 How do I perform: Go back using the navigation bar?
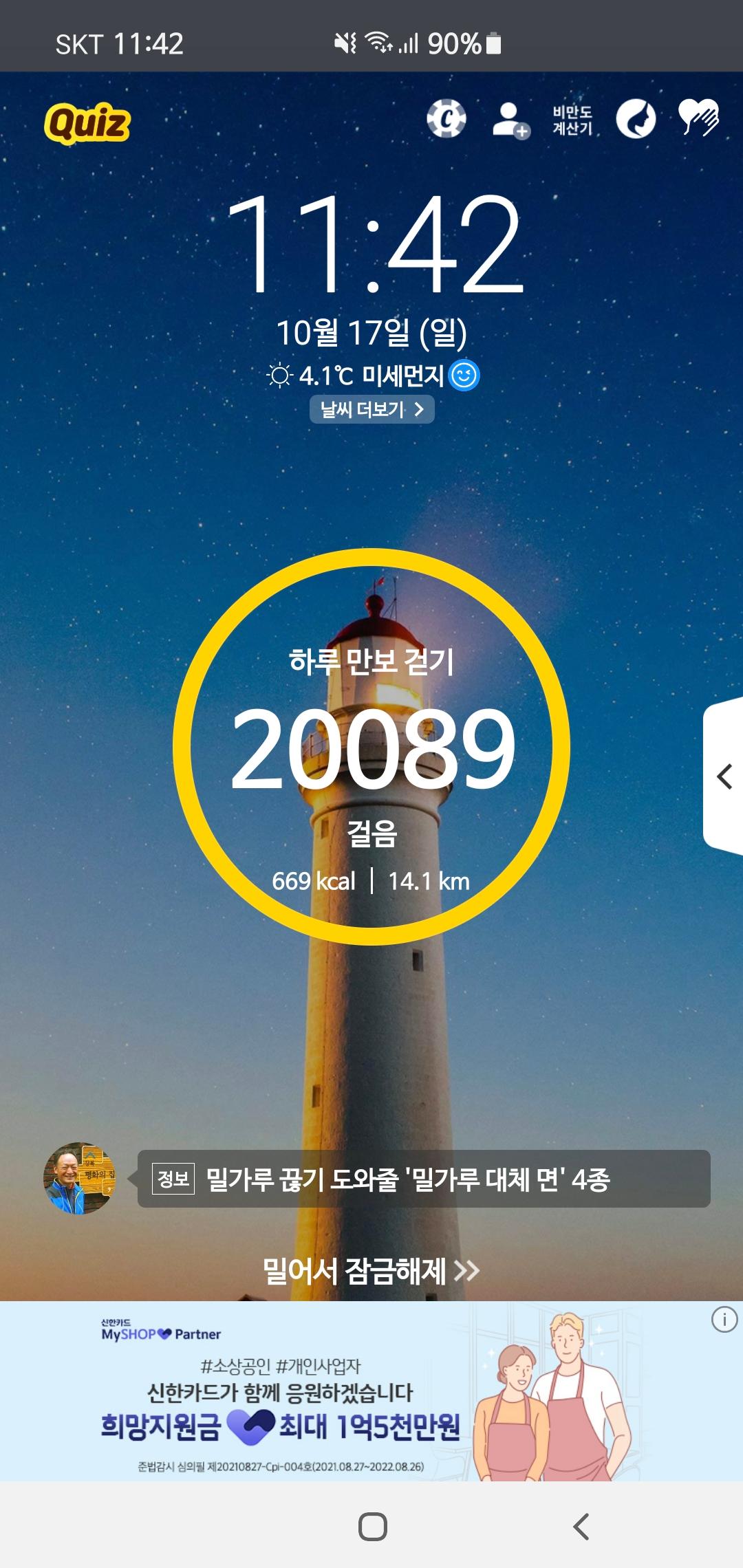tap(581, 1527)
